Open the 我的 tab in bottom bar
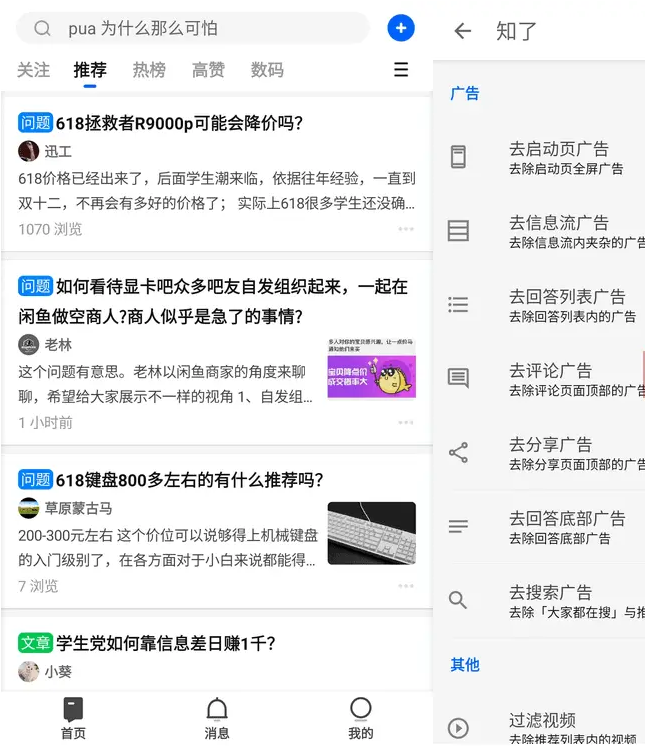The image size is (645, 746). coord(361,718)
